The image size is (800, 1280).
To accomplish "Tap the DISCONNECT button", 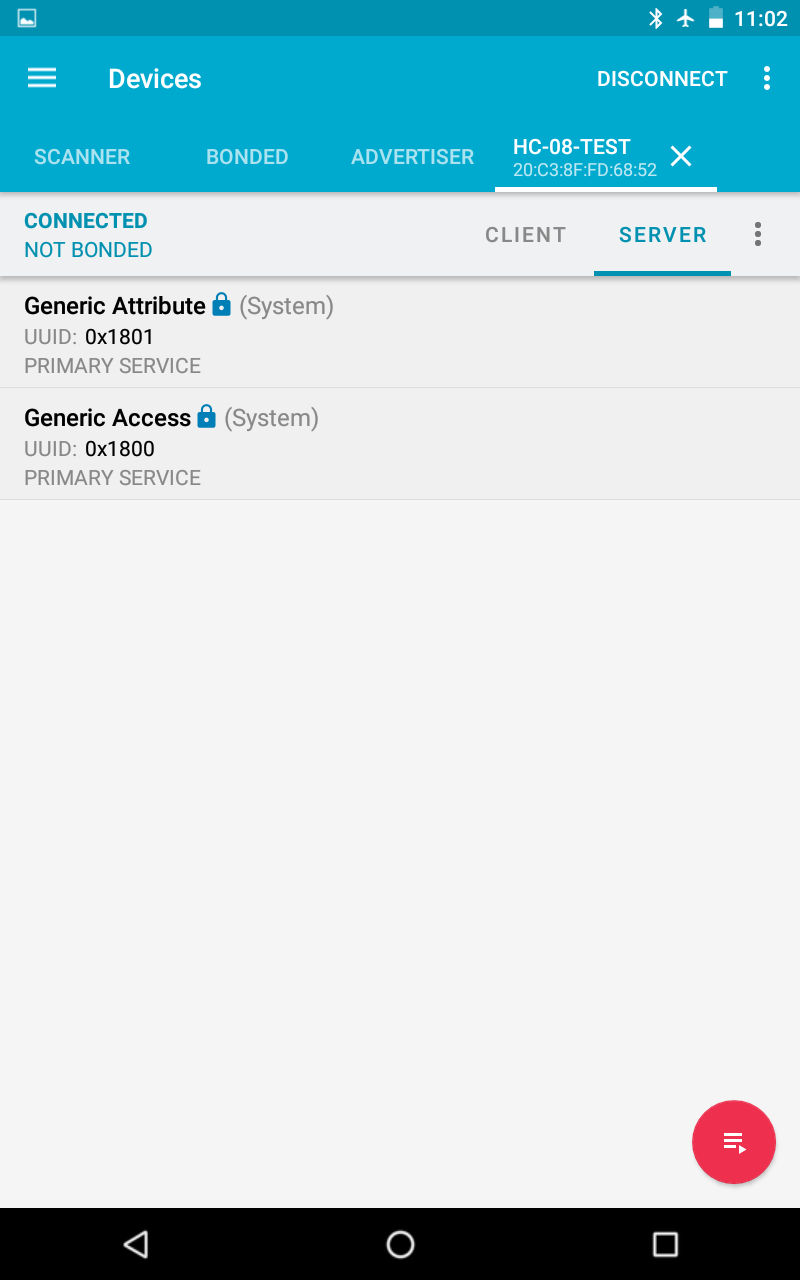I will [x=662, y=79].
